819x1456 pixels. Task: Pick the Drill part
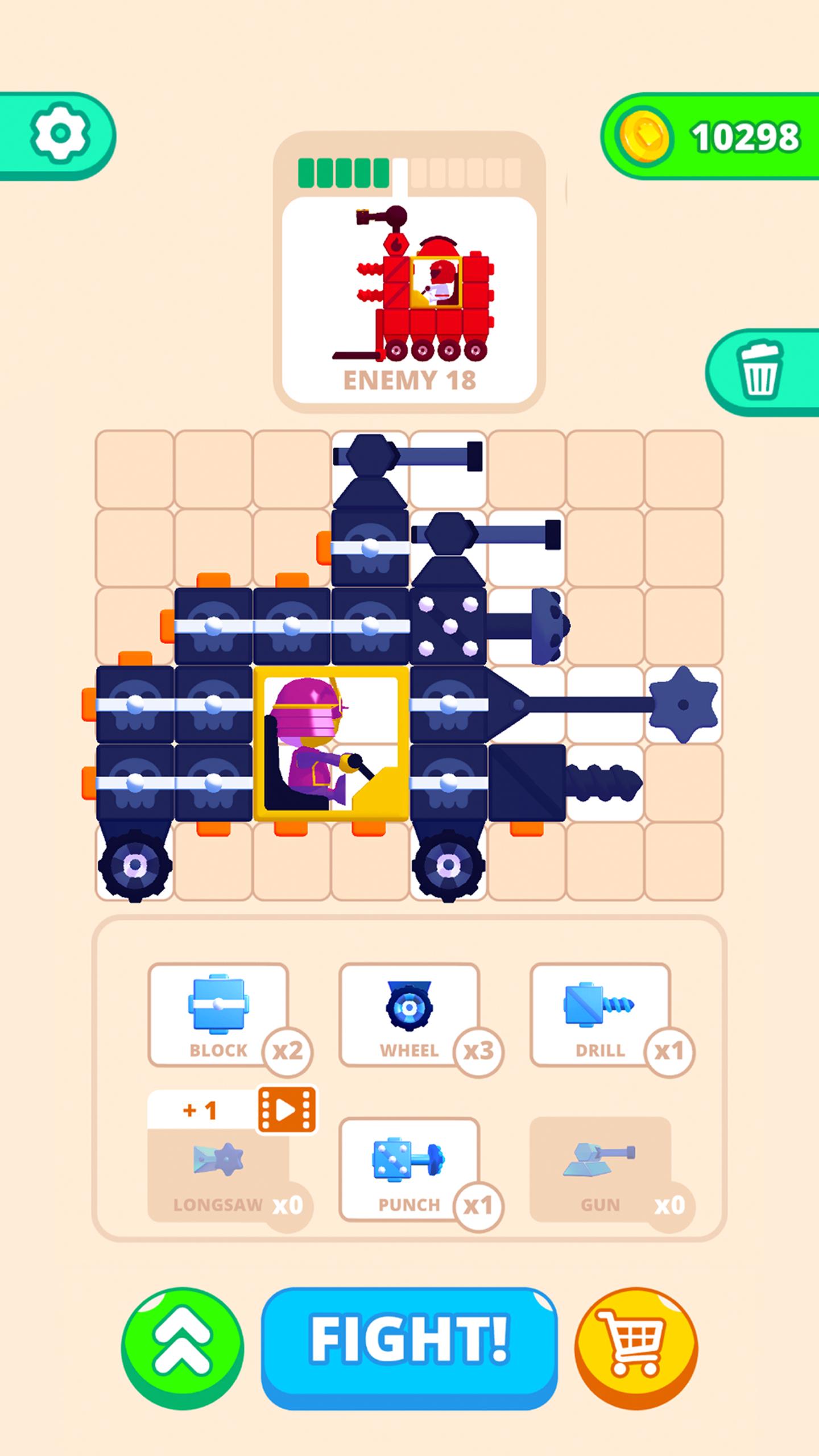click(x=600, y=1015)
